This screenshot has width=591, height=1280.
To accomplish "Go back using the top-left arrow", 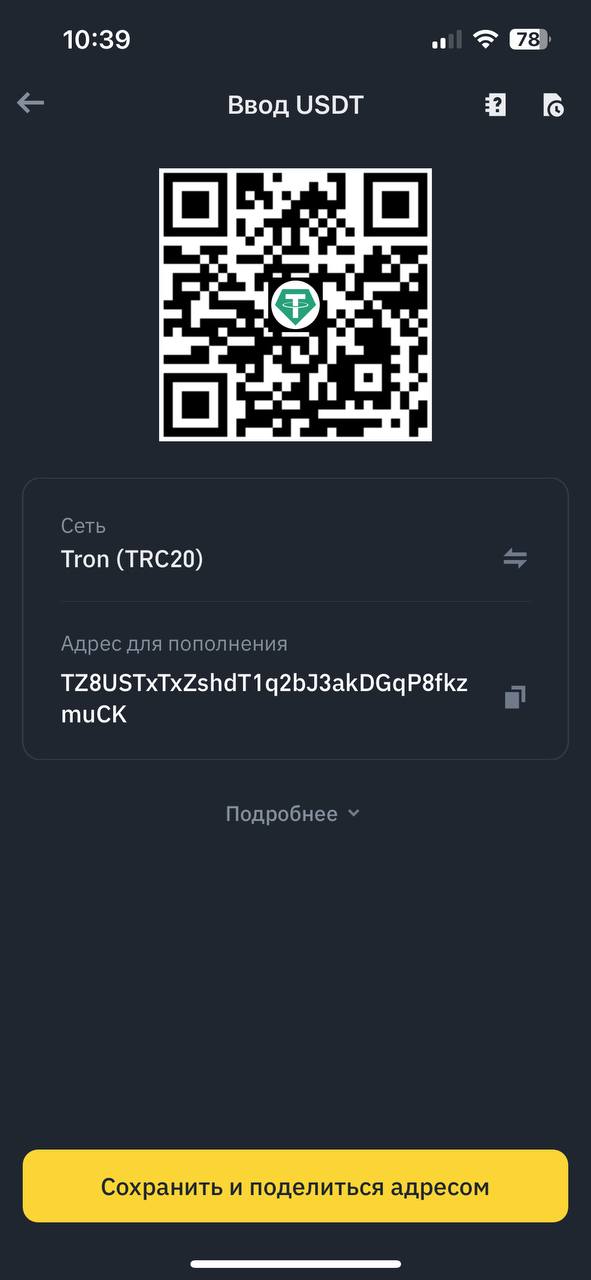I will [31, 103].
